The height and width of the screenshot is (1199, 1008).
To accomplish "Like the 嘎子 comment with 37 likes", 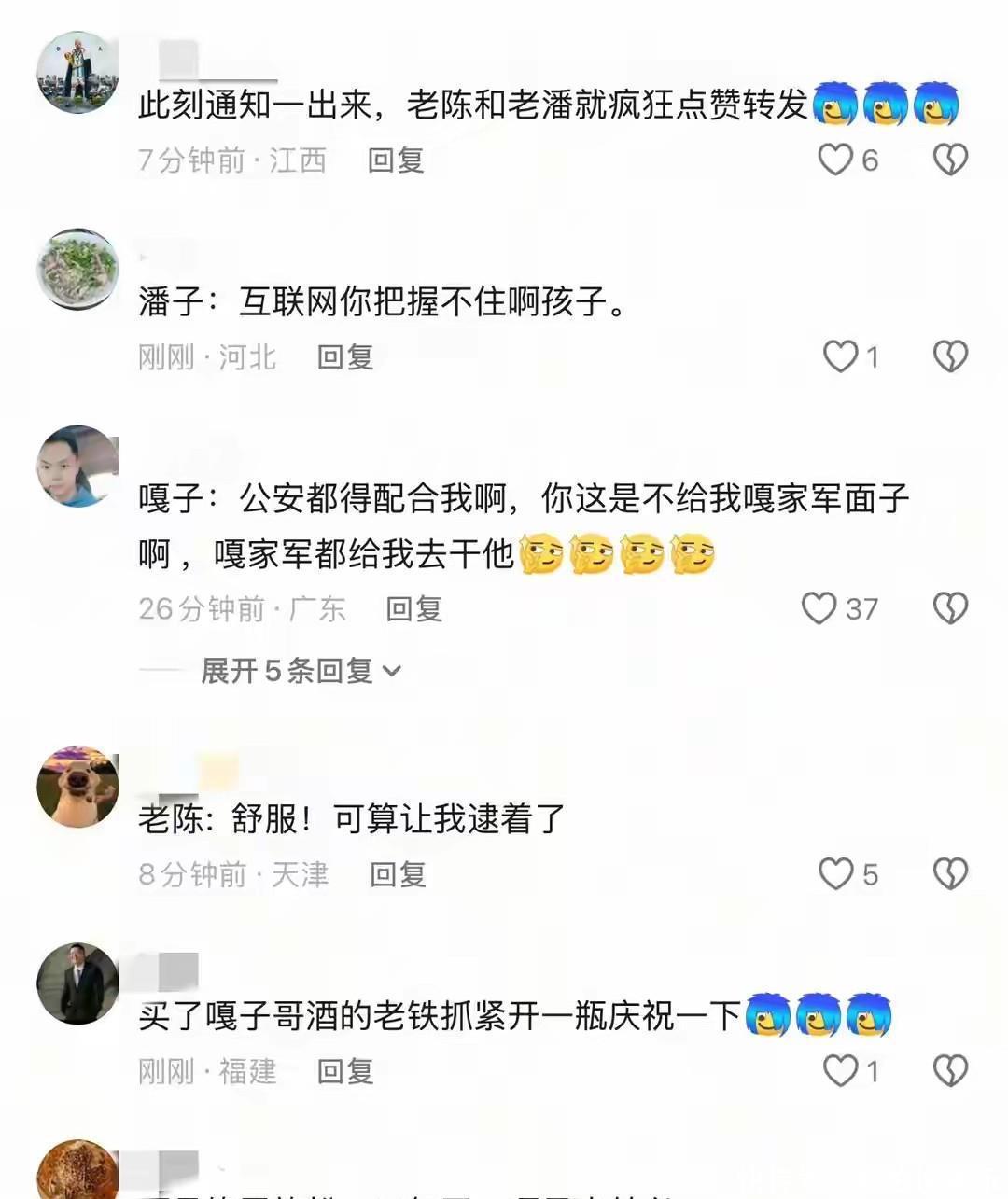I will click(x=819, y=608).
